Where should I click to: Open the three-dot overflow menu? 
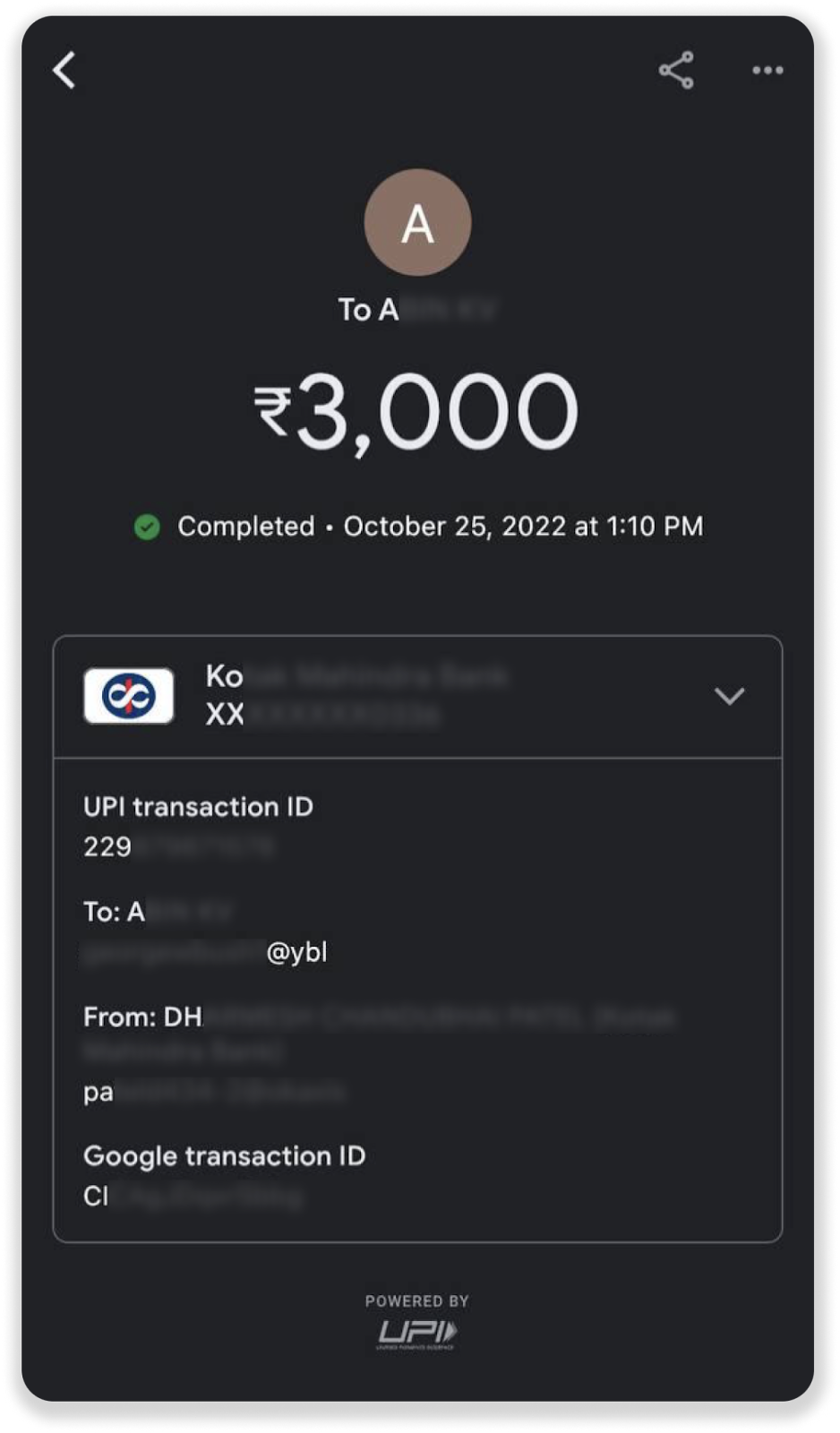click(x=767, y=70)
